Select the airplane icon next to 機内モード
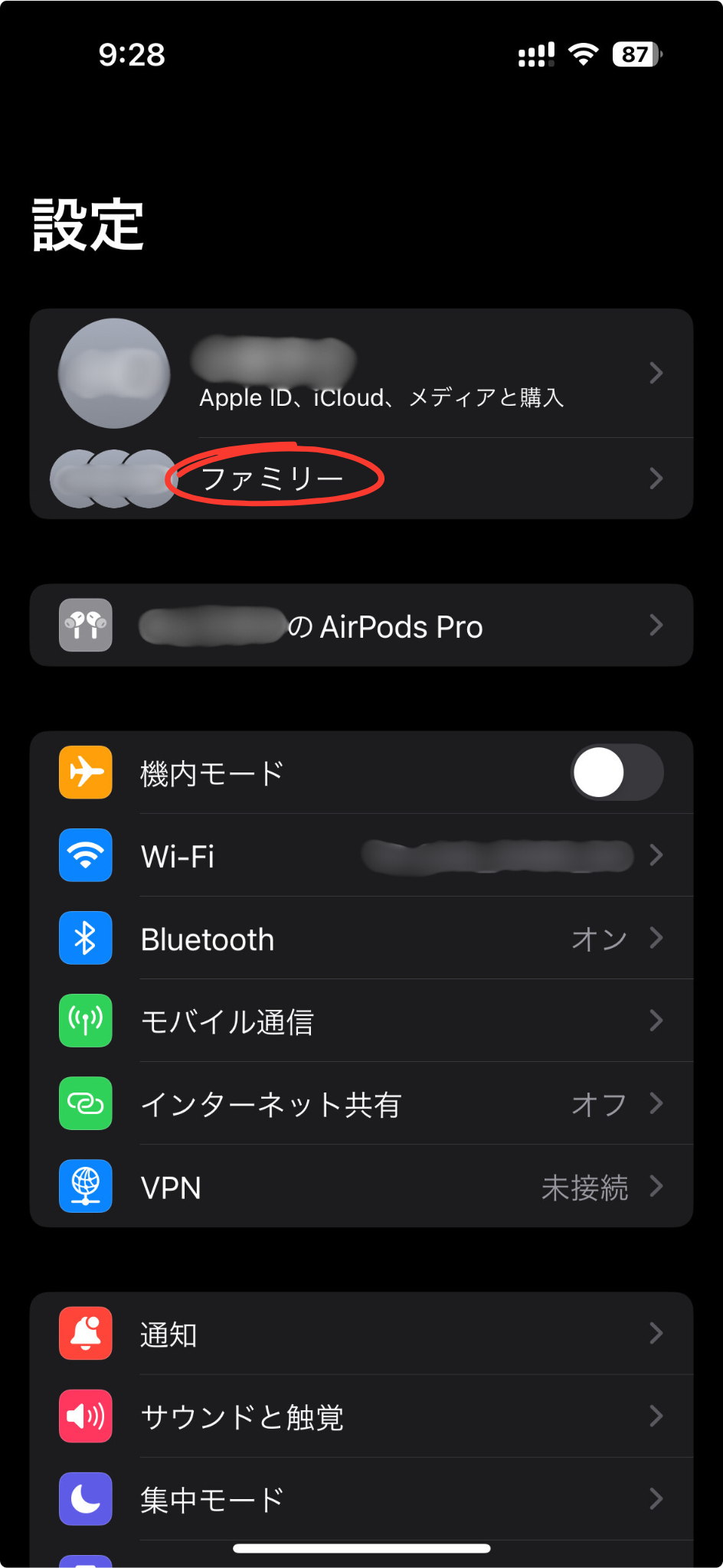 coord(85,772)
